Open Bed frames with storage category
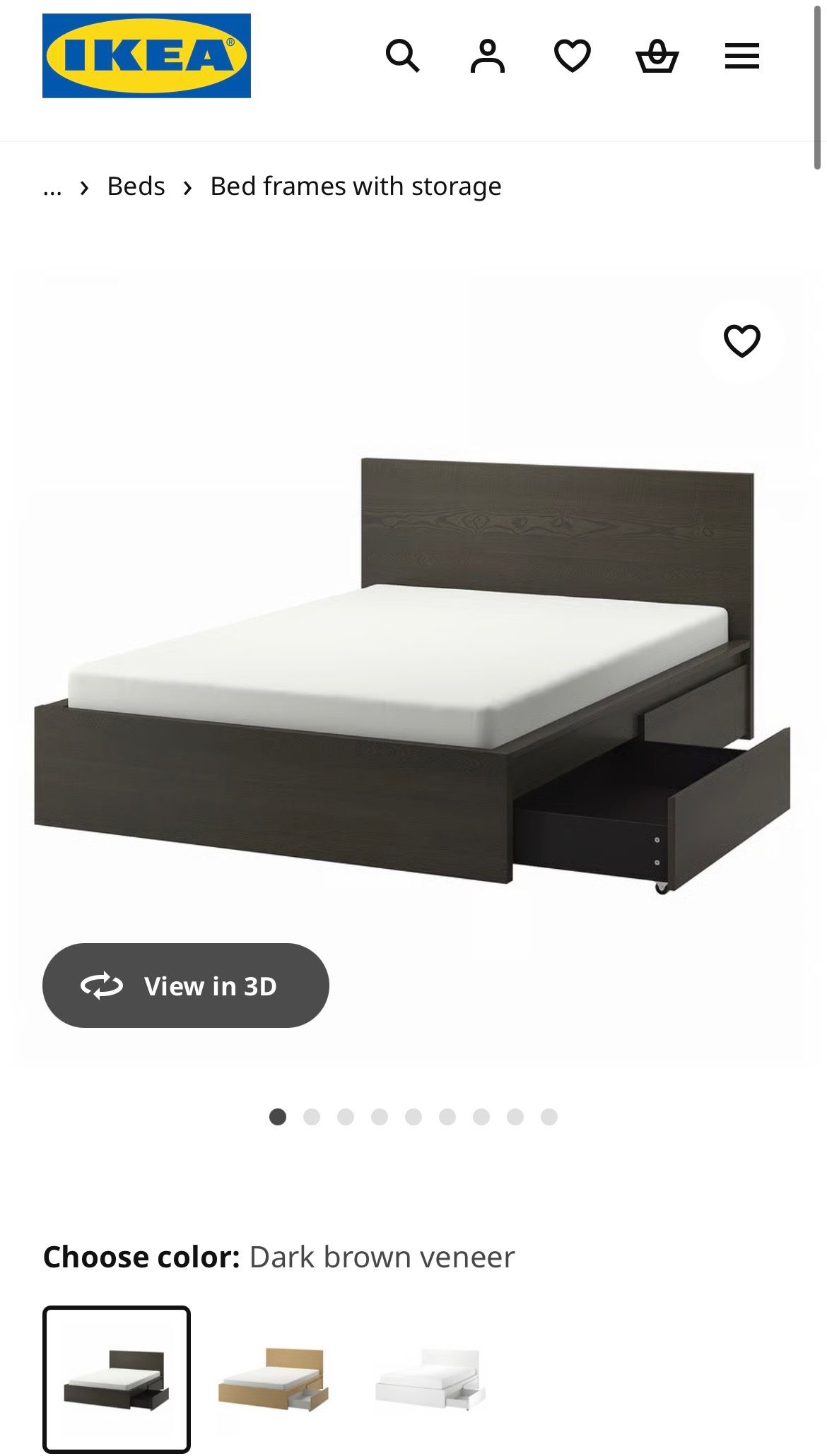 (355, 186)
